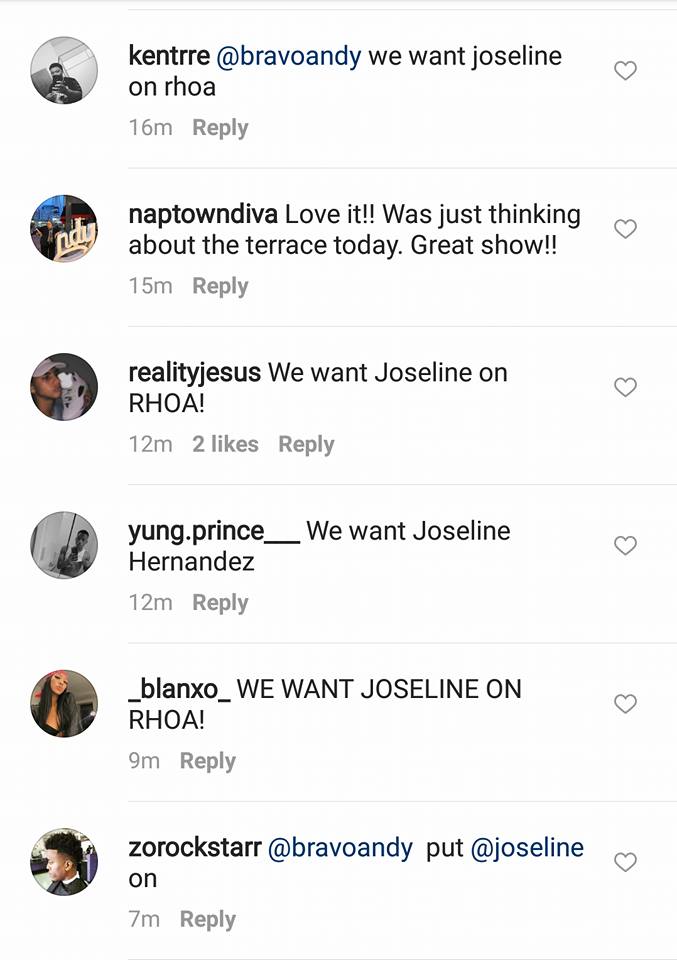This screenshot has width=677, height=960.
Task: Open _blanxo_'s profile picture
Action: pyautogui.click(x=64, y=703)
